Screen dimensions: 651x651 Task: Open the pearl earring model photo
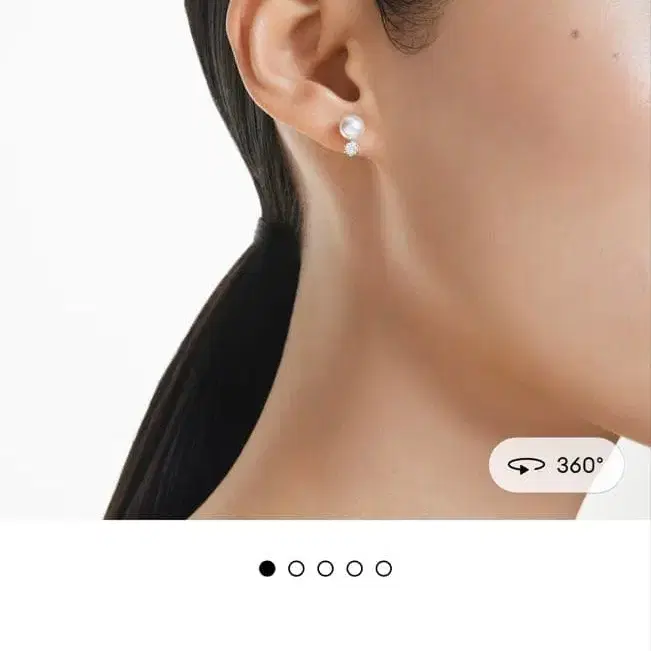click(x=325, y=260)
